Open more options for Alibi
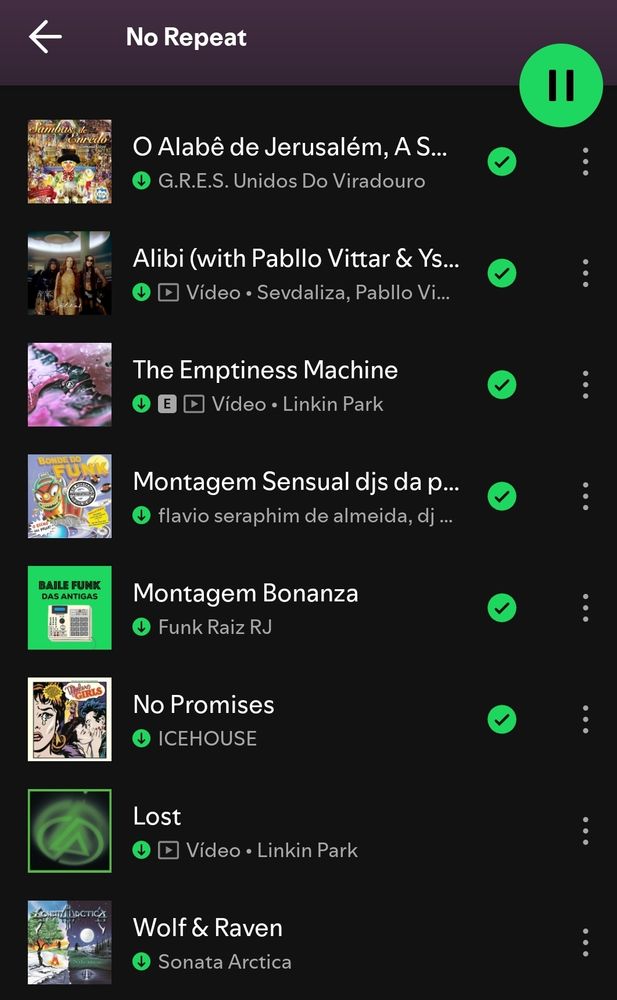Viewport: 617px width, 1000px height. click(585, 273)
